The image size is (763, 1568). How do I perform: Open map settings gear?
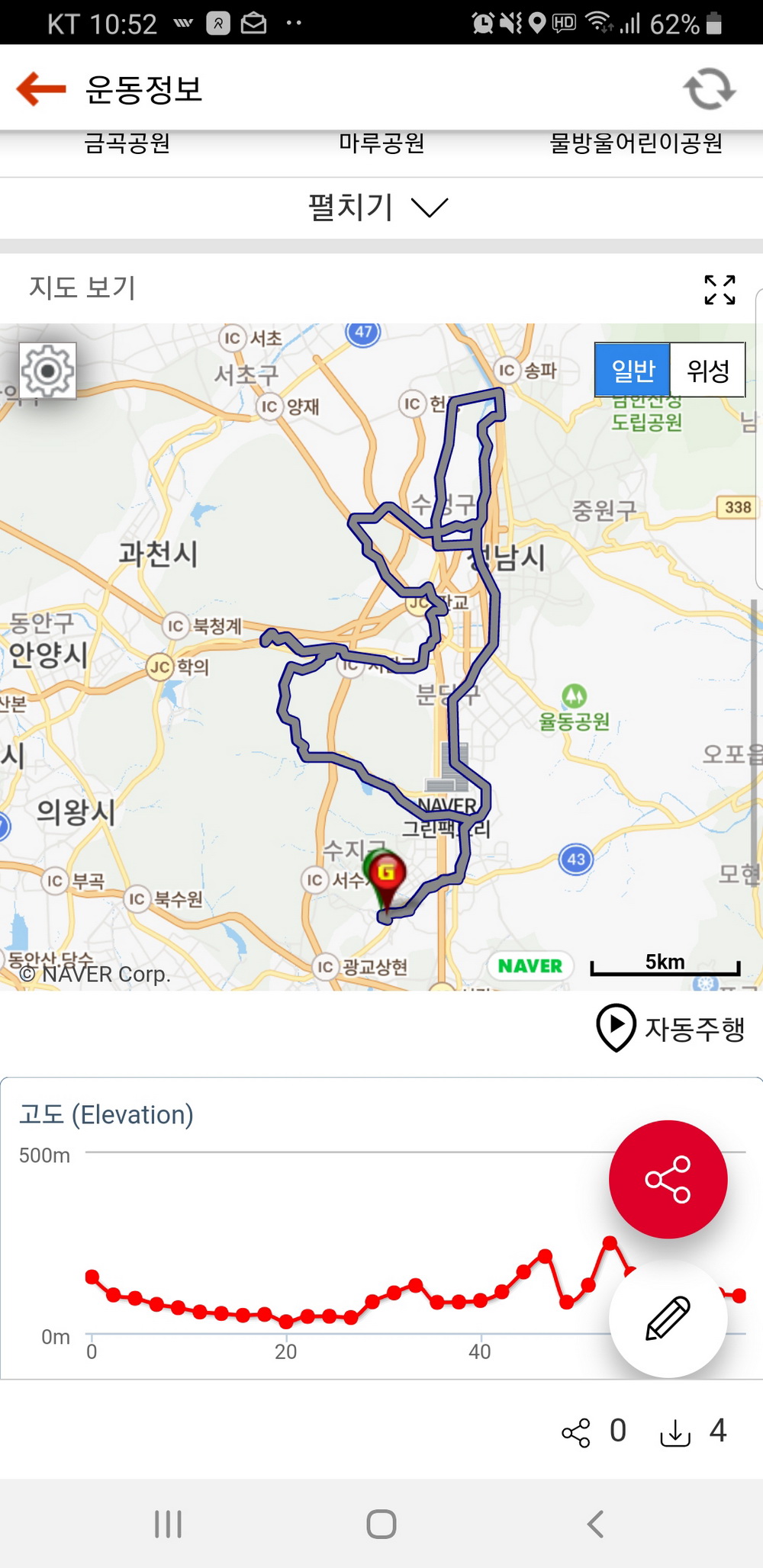point(48,371)
